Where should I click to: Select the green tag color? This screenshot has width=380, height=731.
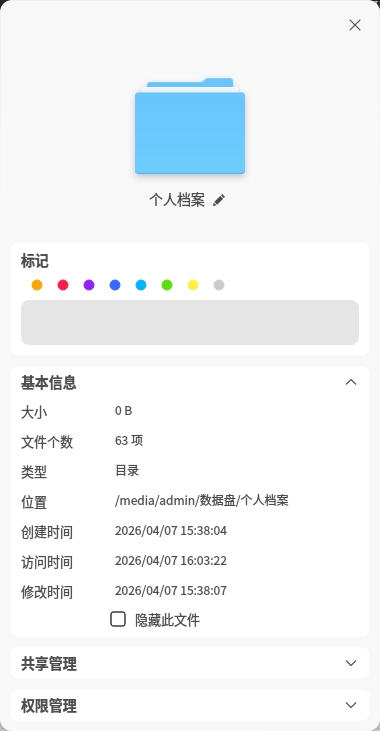click(167, 285)
